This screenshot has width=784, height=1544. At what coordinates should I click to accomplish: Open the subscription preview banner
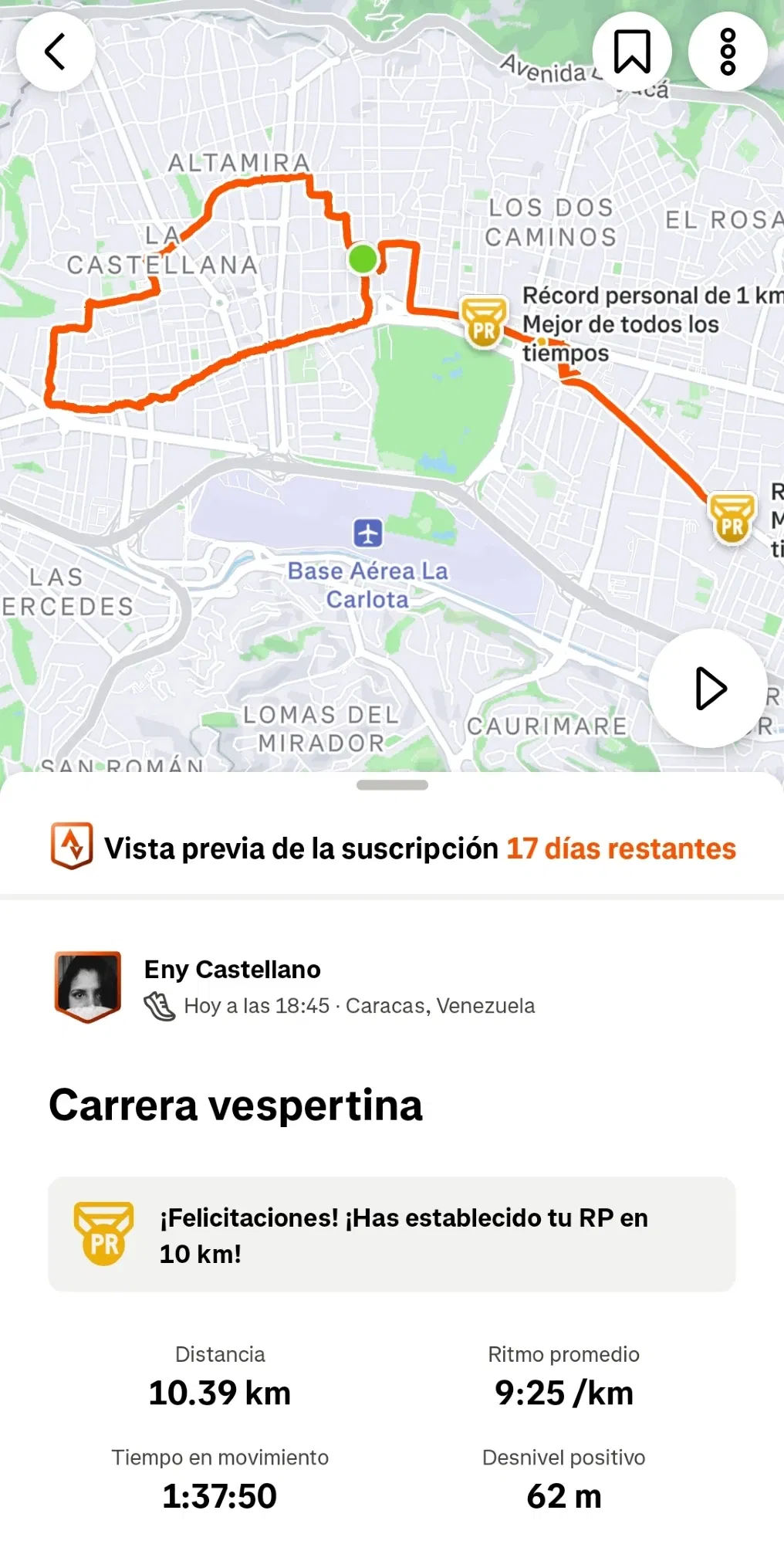[392, 848]
